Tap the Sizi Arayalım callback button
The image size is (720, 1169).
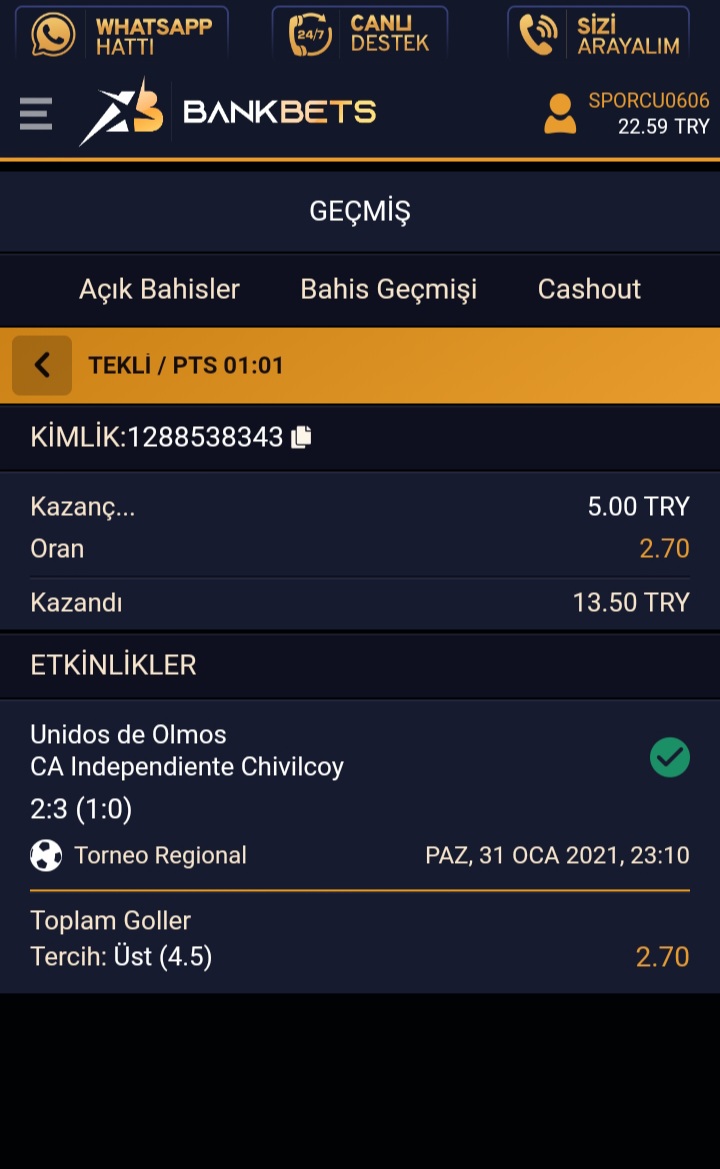coord(599,34)
